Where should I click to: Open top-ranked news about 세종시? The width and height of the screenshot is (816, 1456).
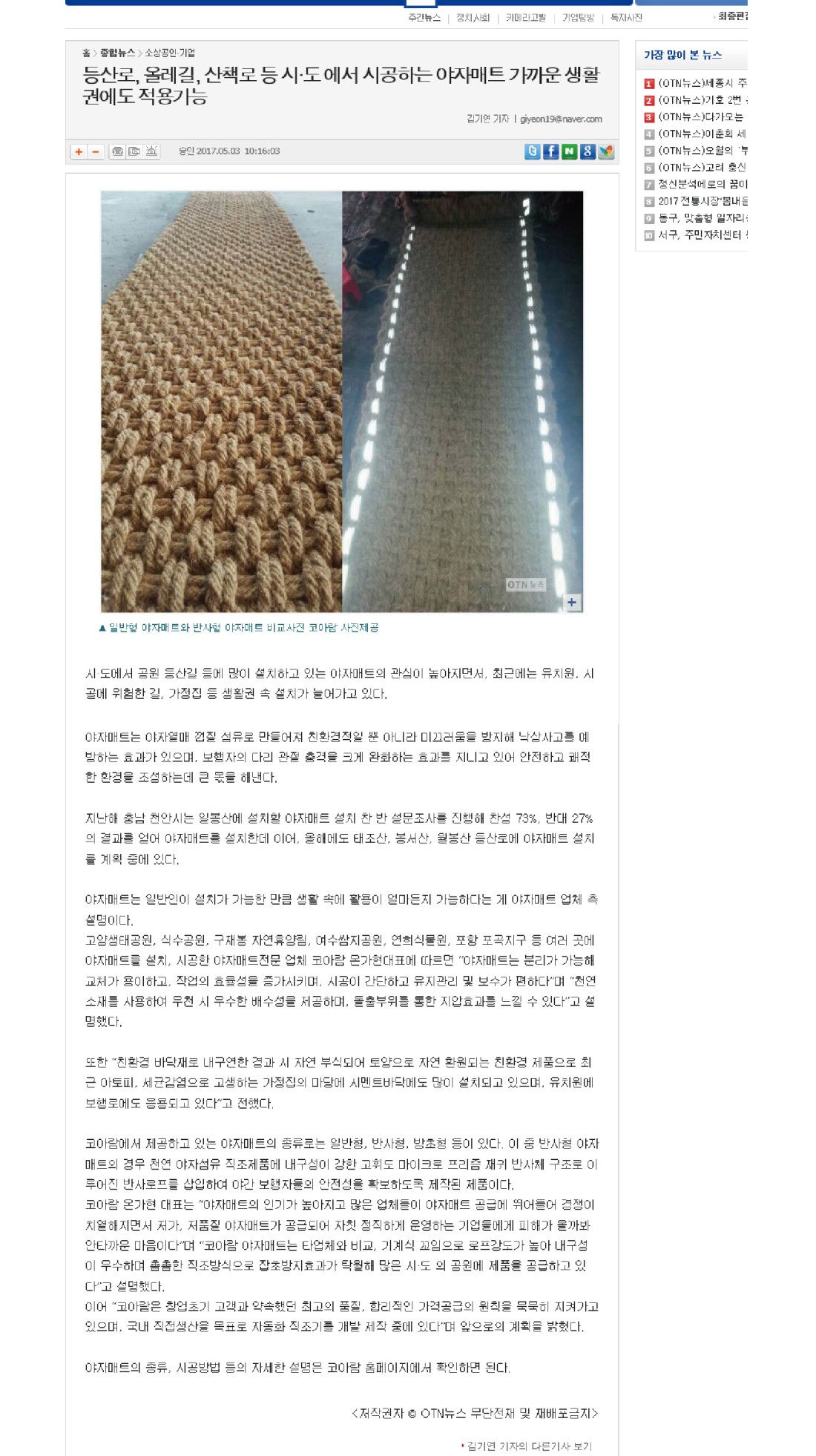(702, 83)
